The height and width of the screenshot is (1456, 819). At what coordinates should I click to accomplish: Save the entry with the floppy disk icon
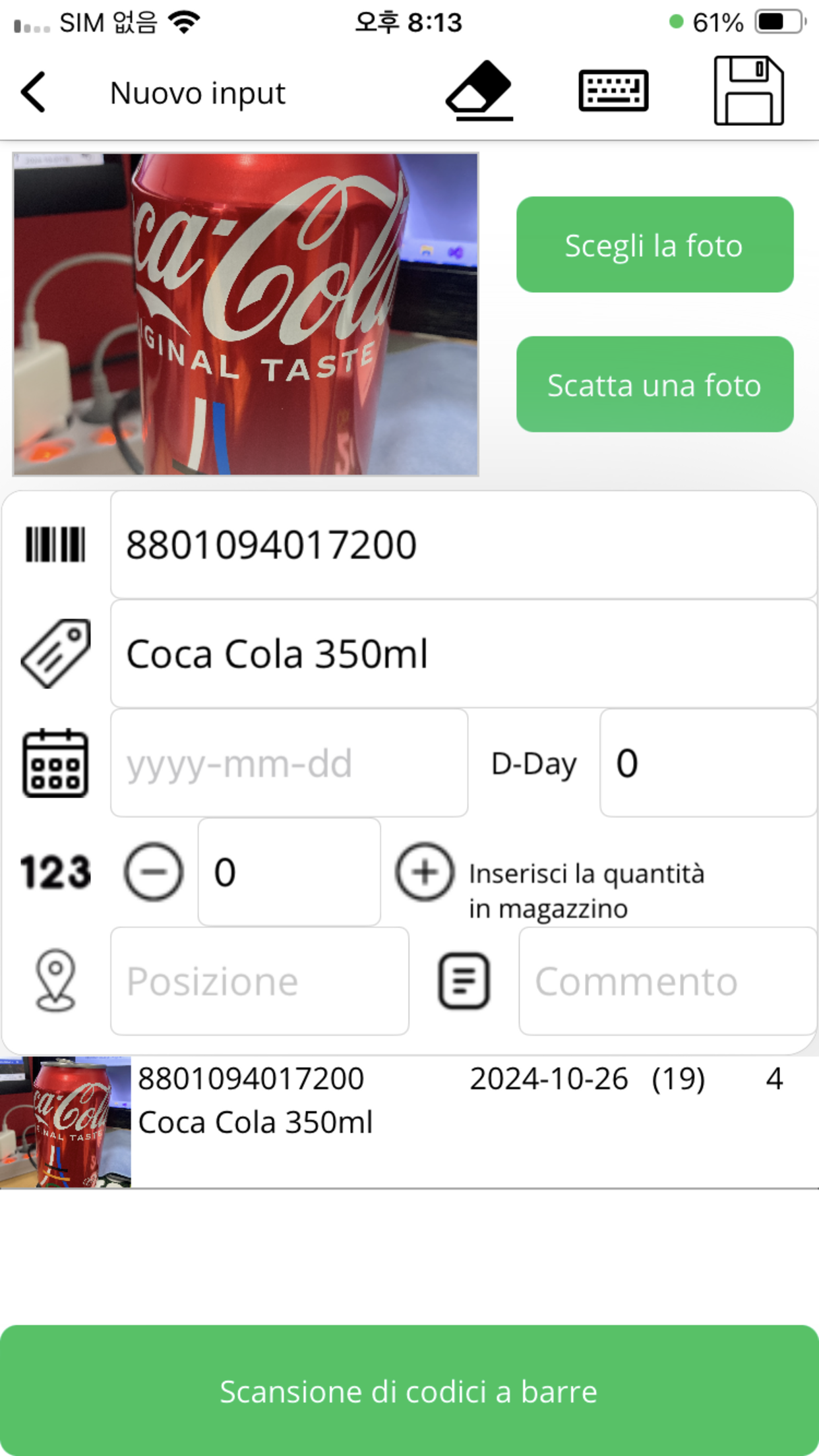[749, 90]
